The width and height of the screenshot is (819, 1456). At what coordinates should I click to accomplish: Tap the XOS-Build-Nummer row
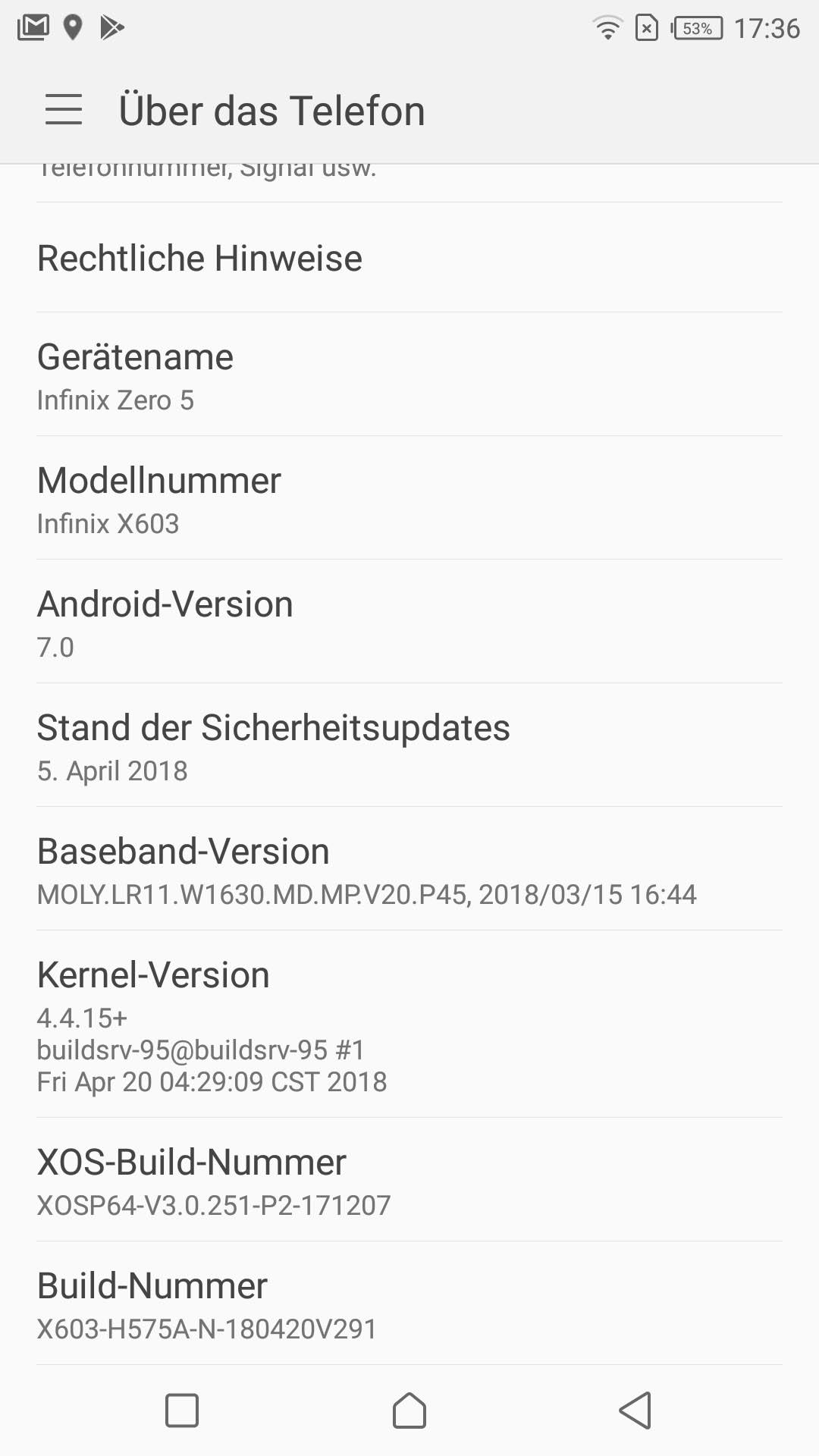click(409, 1180)
